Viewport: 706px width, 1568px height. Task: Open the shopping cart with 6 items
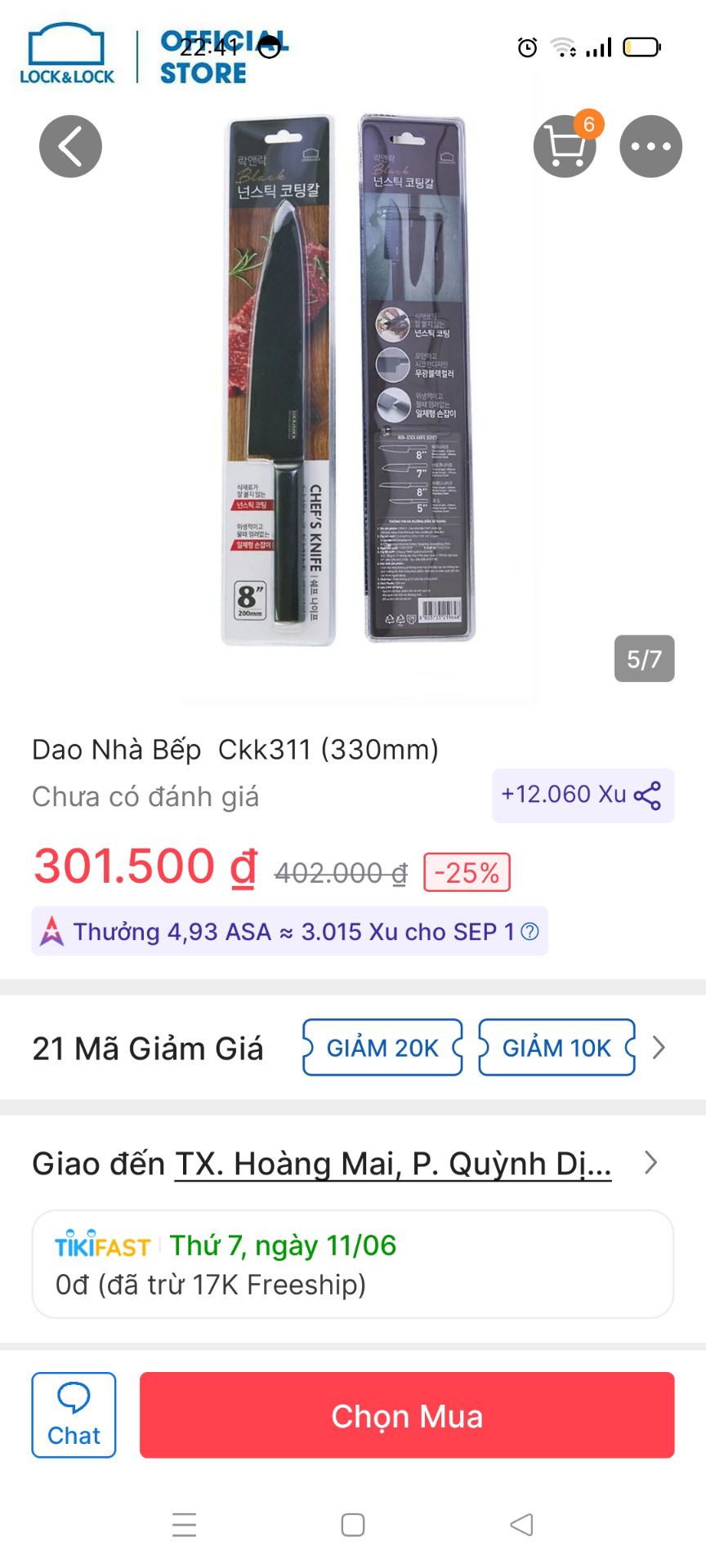click(565, 145)
